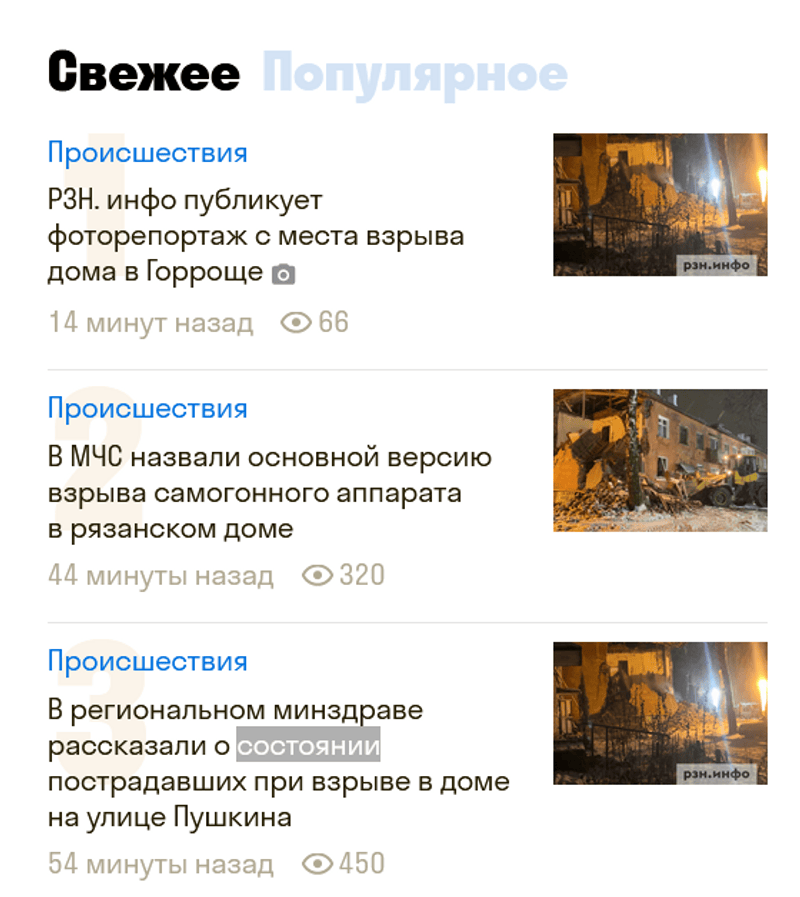Open bulldozer rubble photo of МЧС article

pos(660,460)
